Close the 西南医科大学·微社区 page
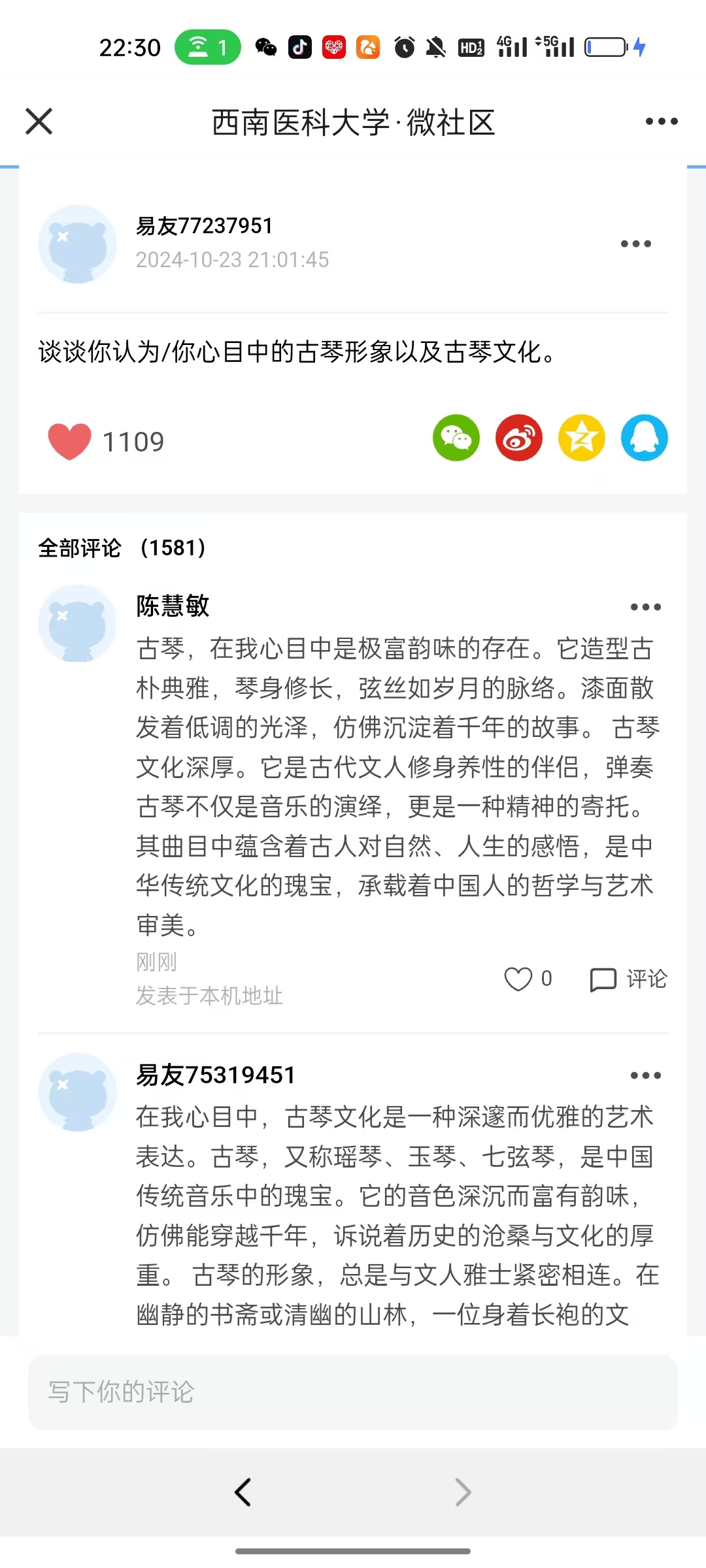Screen dimensions: 706x1568 tap(39, 122)
